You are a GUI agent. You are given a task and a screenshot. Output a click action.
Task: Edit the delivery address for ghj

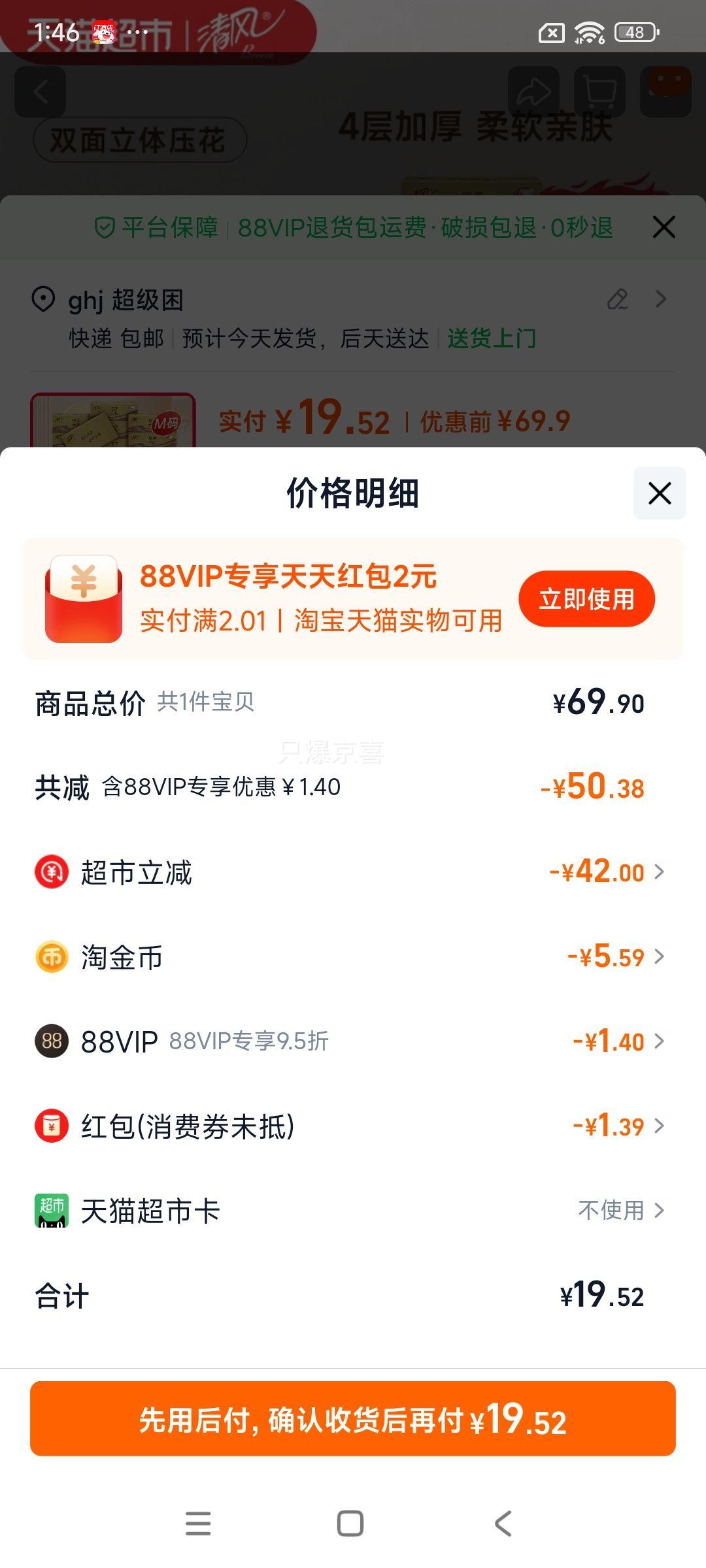pos(618,300)
